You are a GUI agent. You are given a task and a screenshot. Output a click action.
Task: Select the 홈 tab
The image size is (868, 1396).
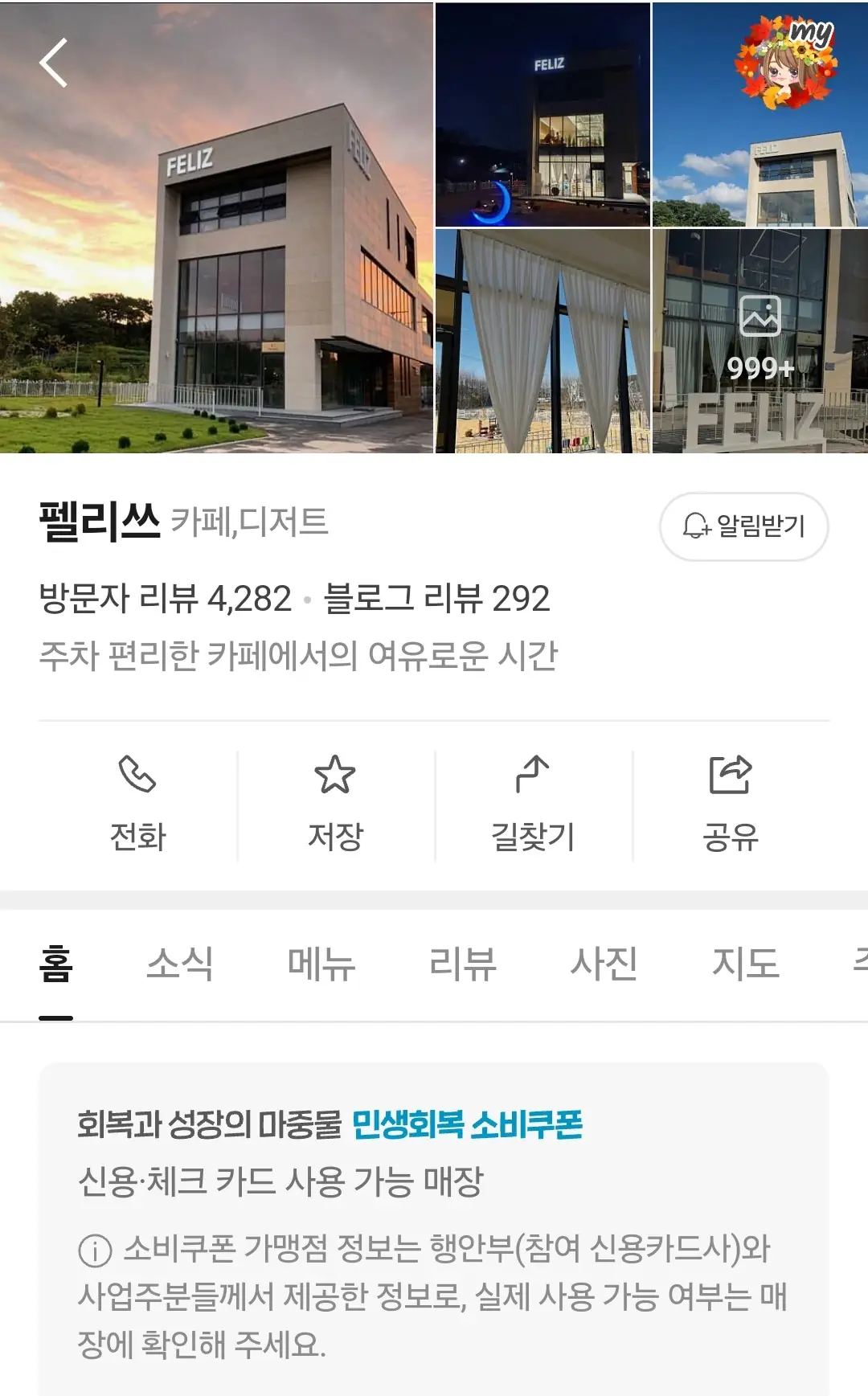56,964
